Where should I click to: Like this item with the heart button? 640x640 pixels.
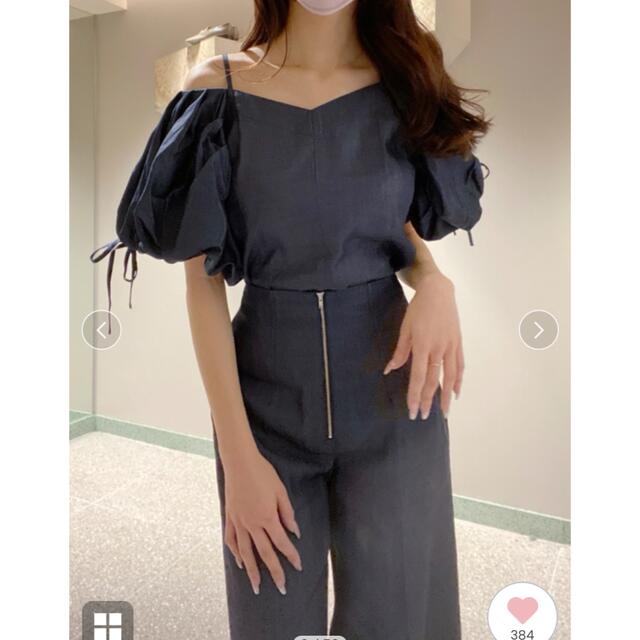click(523, 611)
